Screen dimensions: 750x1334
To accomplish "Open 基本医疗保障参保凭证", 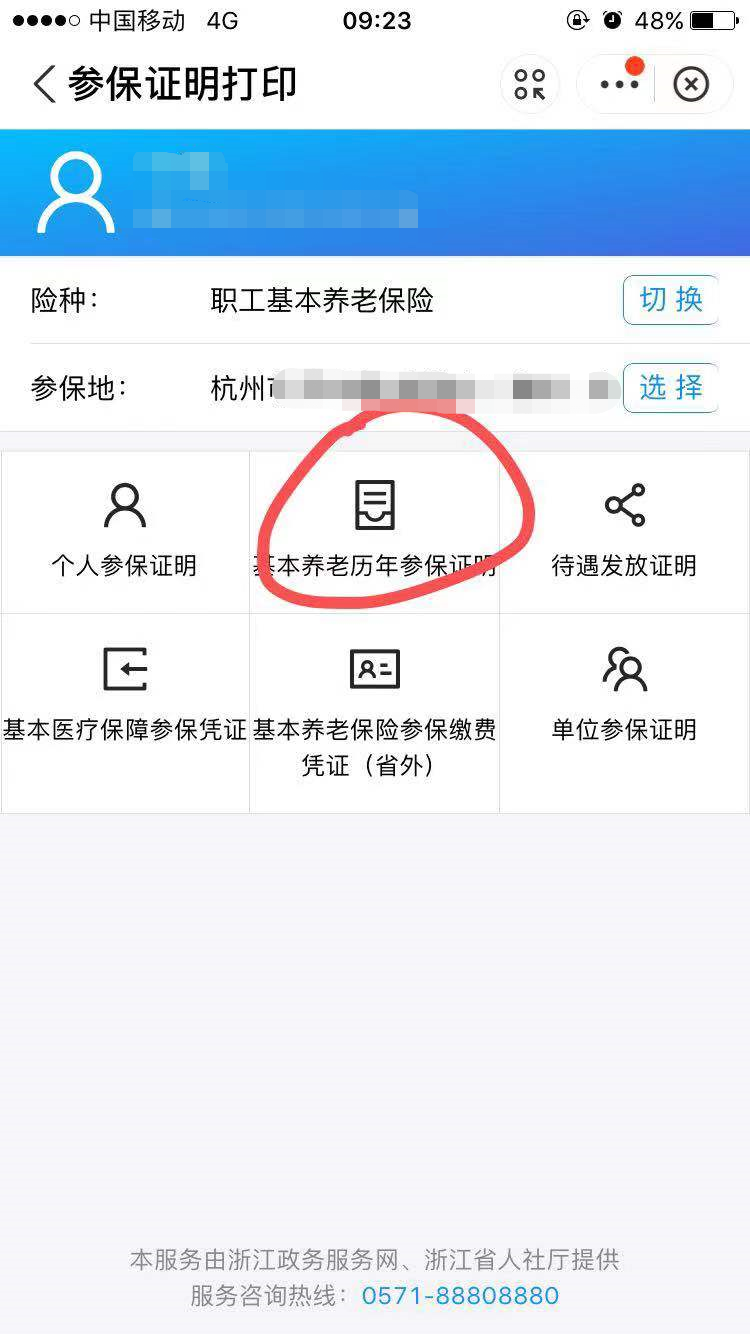I will (125, 713).
